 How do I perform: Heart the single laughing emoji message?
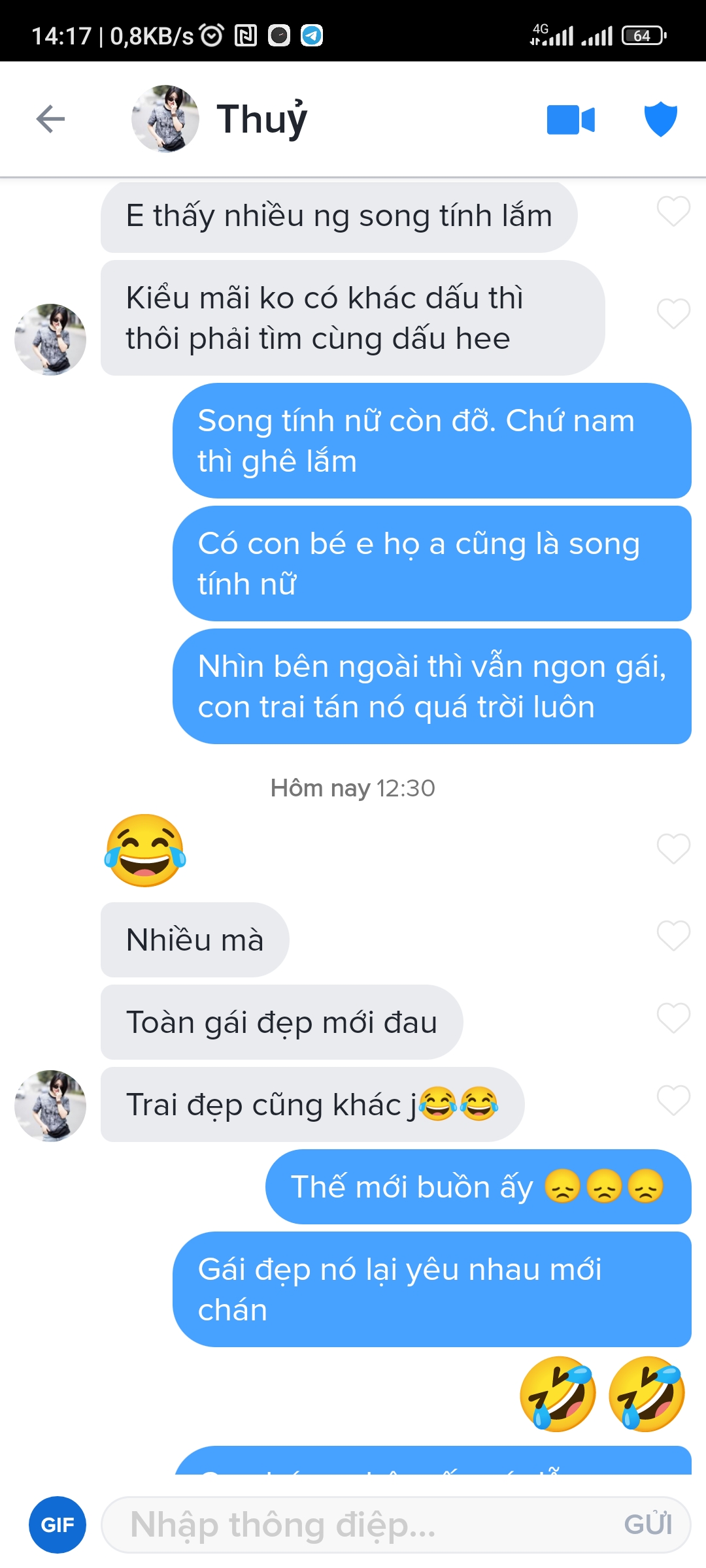673,849
